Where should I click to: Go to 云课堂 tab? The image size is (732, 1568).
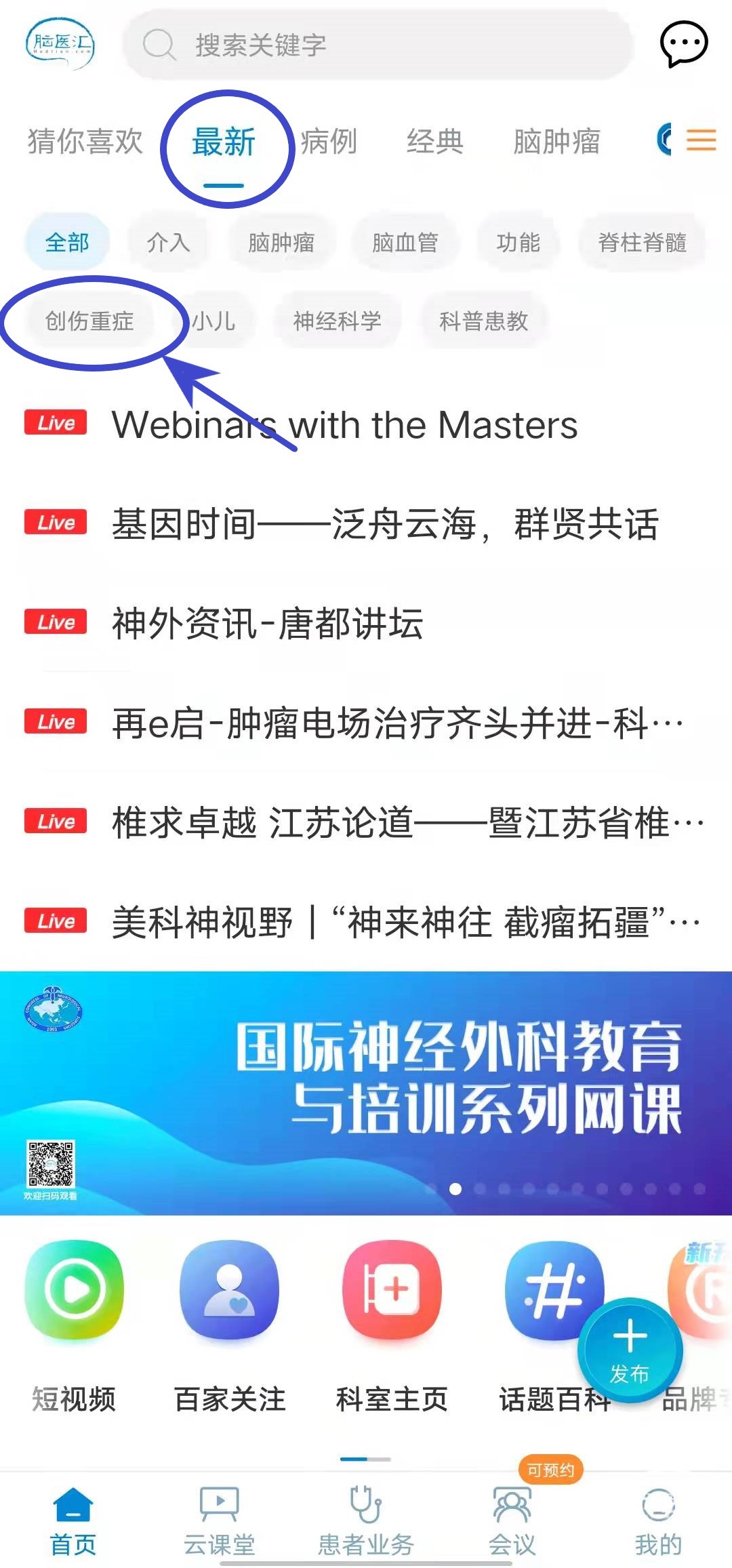click(x=219, y=1522)
